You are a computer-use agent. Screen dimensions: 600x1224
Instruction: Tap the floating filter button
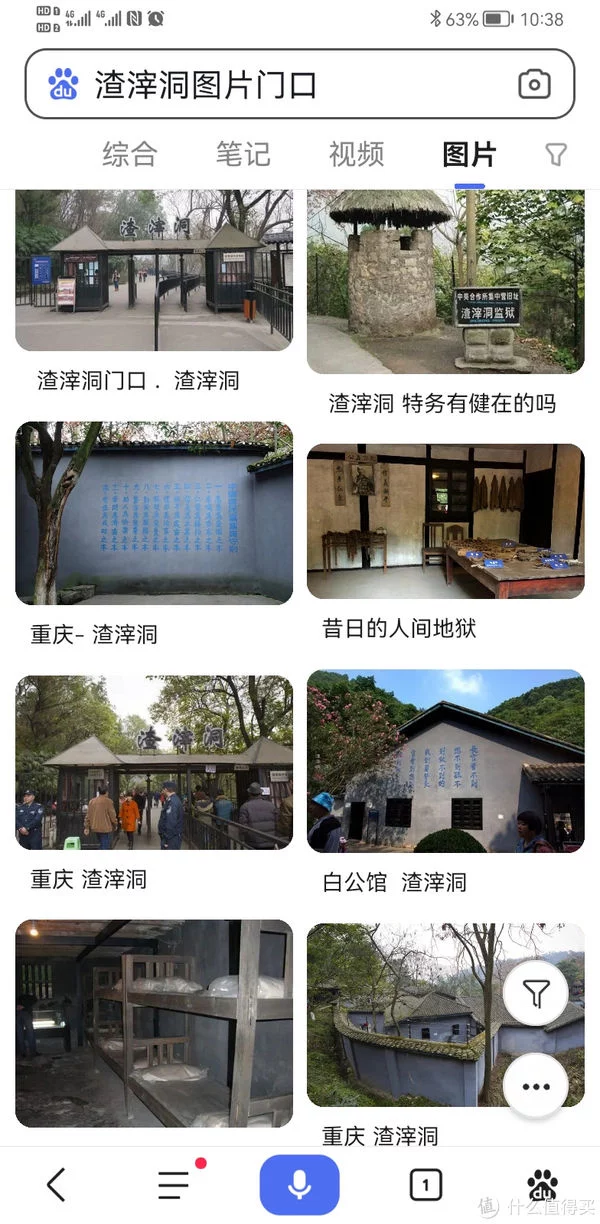pos(536,994)
